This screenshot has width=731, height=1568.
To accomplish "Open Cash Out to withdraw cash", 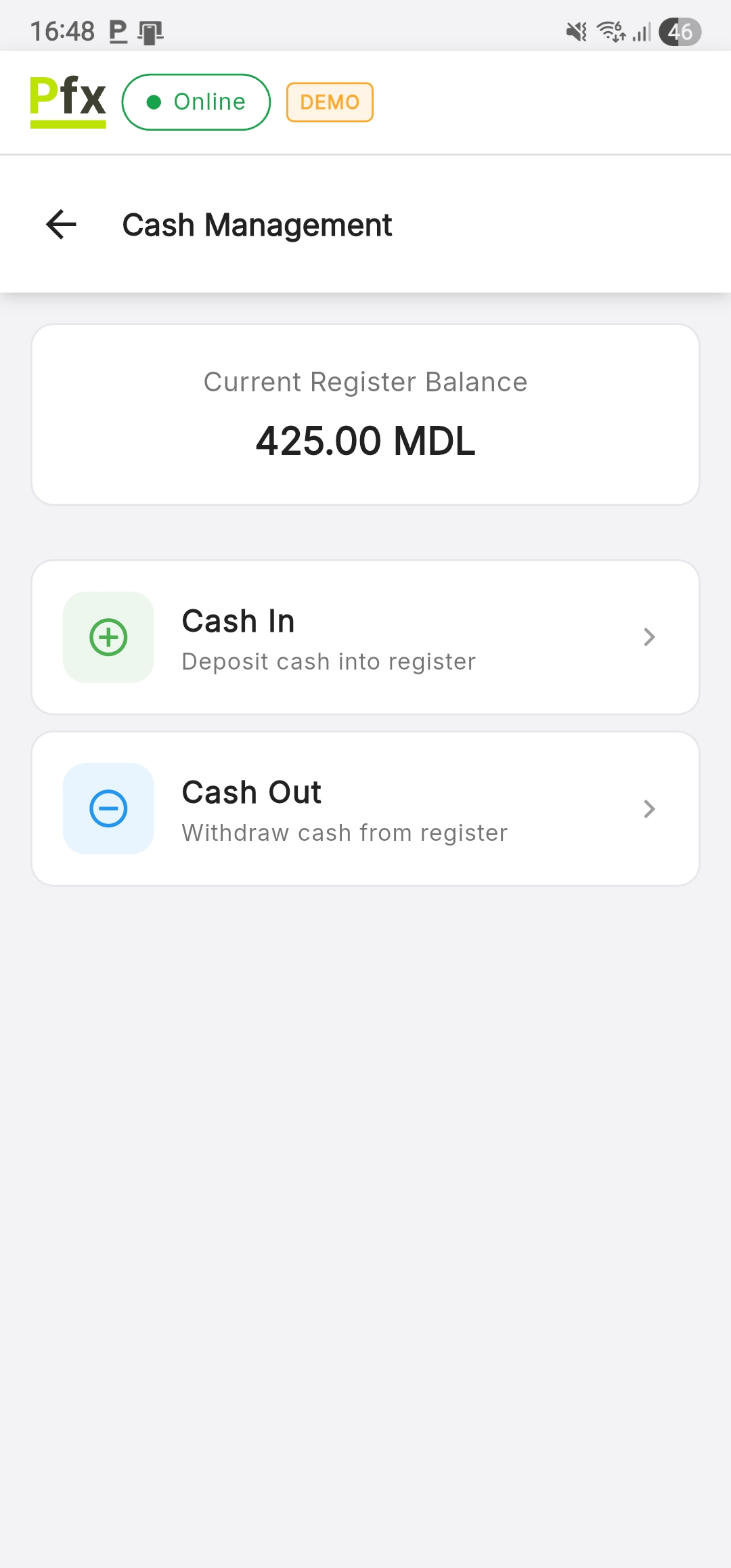I will pos(365,808).
